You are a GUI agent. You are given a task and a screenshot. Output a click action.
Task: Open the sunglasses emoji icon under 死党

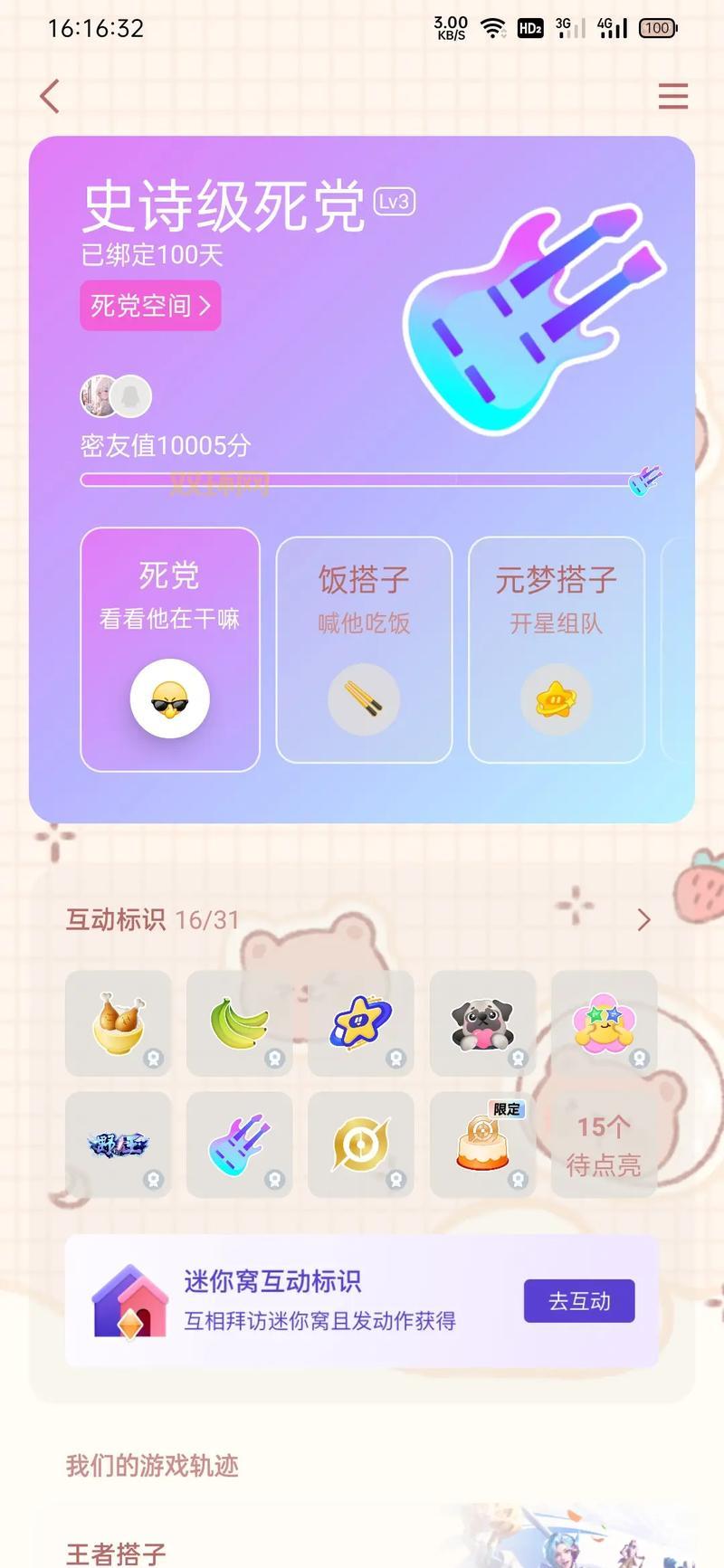click(x=170, y=698)
